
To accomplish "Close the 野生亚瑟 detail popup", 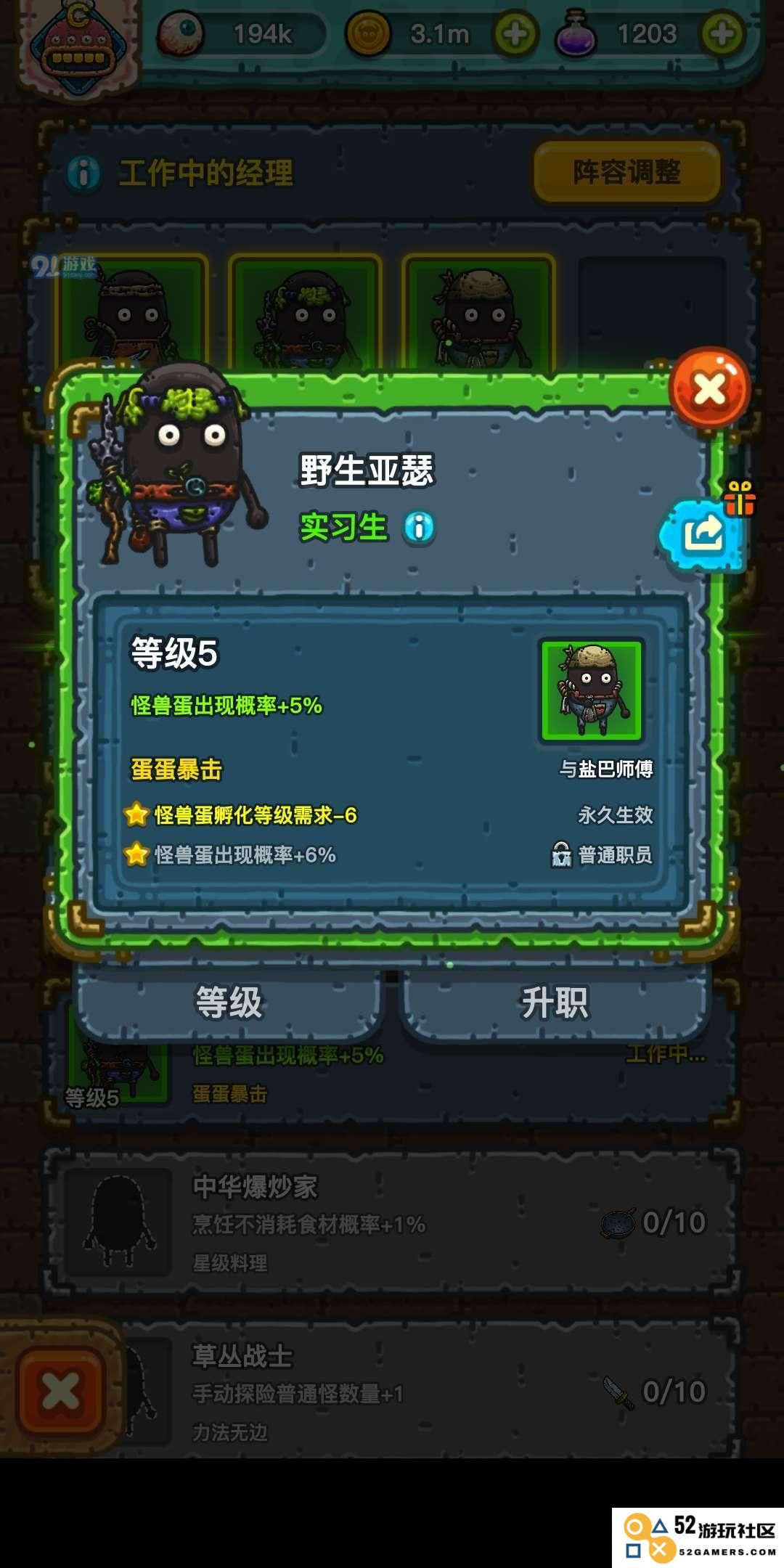I will pyautogui.click(x=709, y=389).
